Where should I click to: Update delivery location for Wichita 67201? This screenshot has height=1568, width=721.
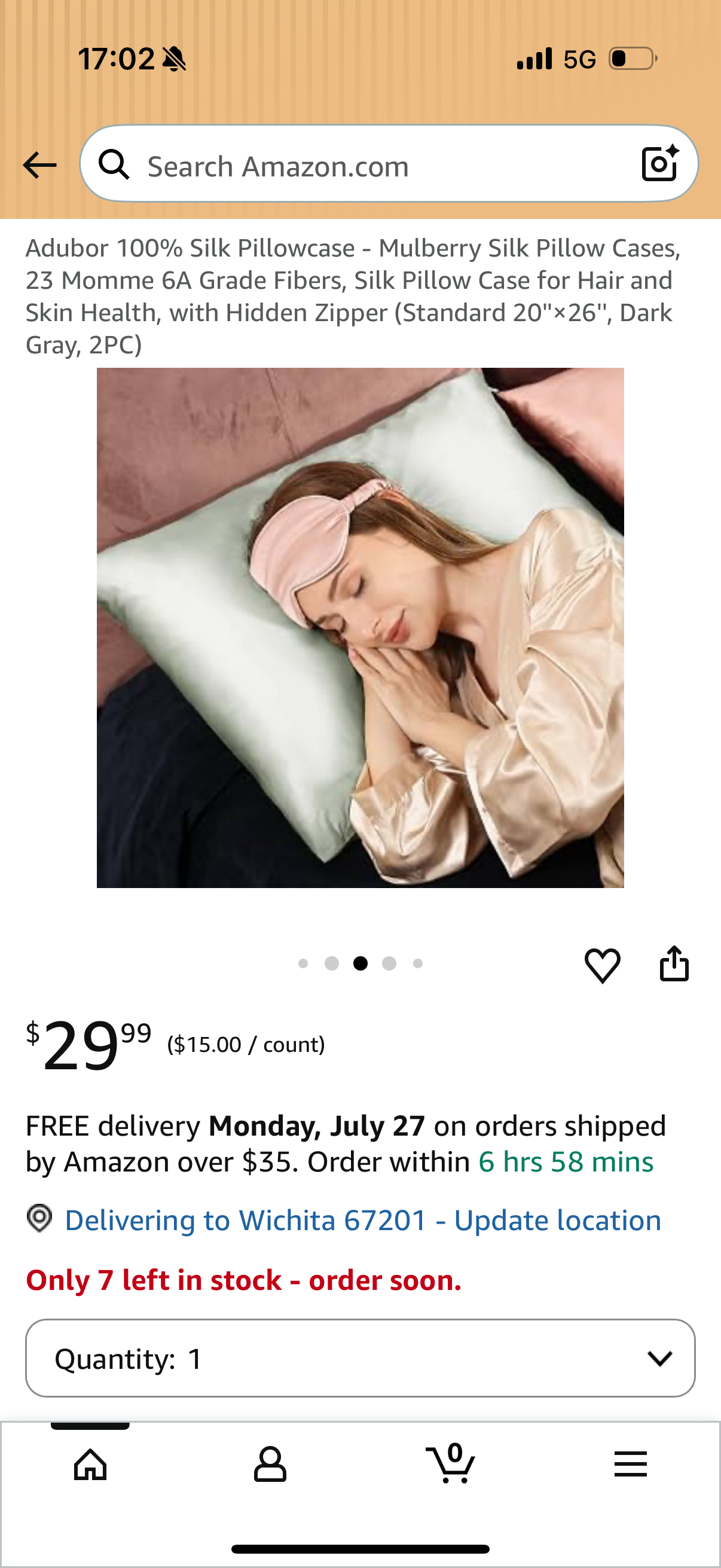pos(363,1221)
